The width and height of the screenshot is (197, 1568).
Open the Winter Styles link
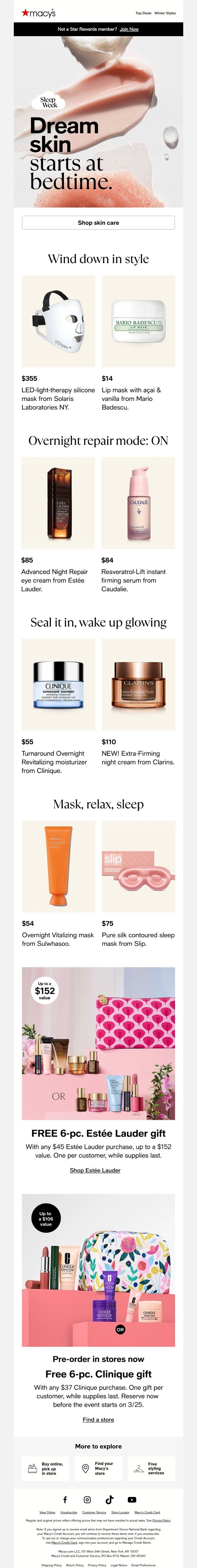coord(165,13)
